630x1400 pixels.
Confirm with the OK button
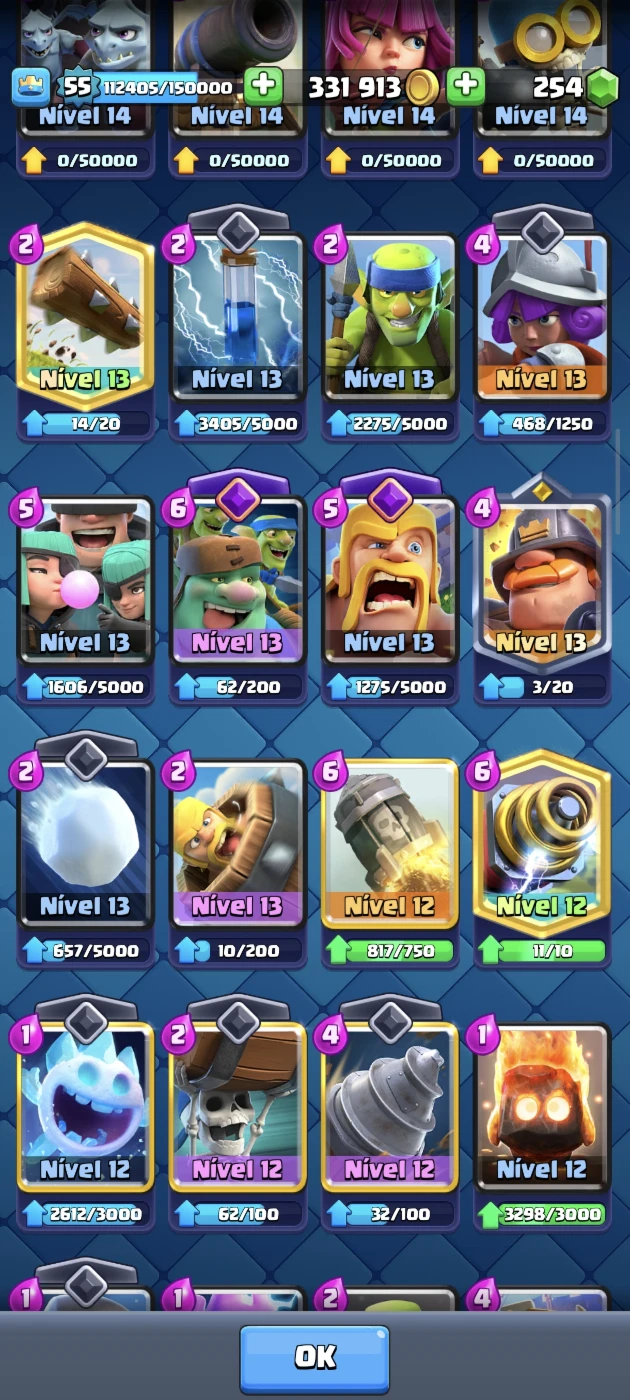coord(315,1357)
